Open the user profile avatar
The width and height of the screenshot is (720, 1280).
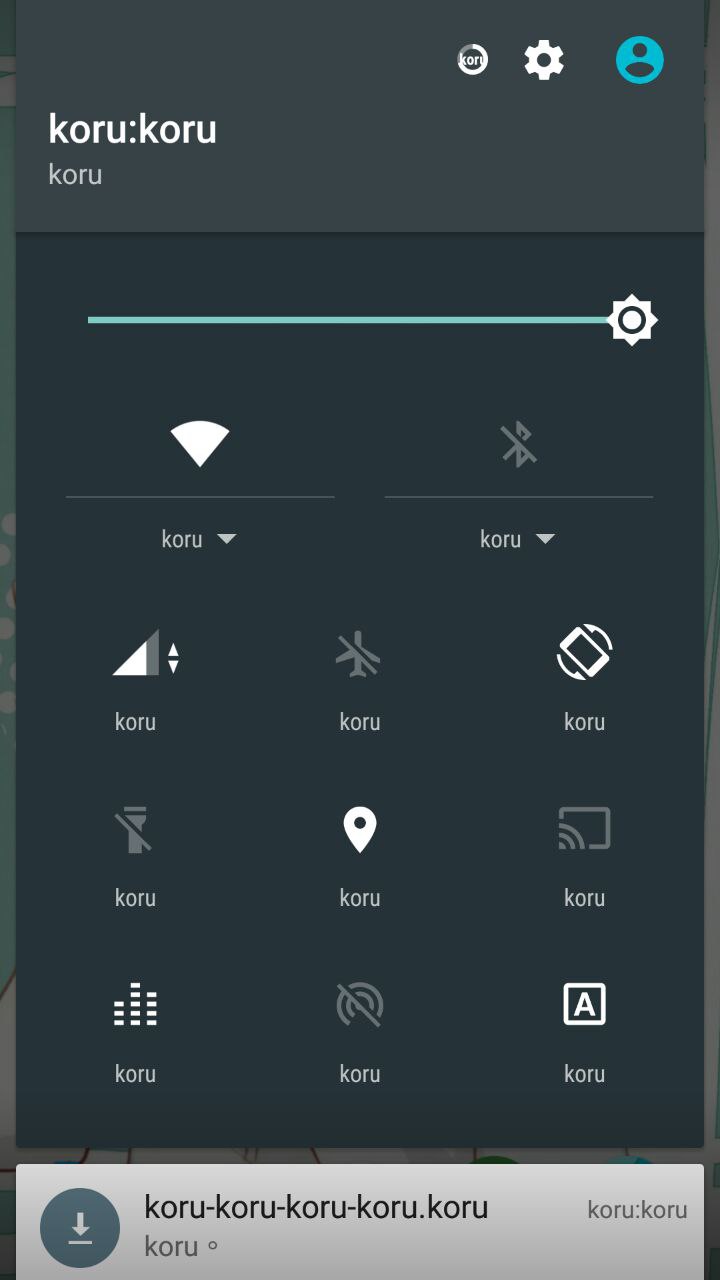click(x=639, y=60)
